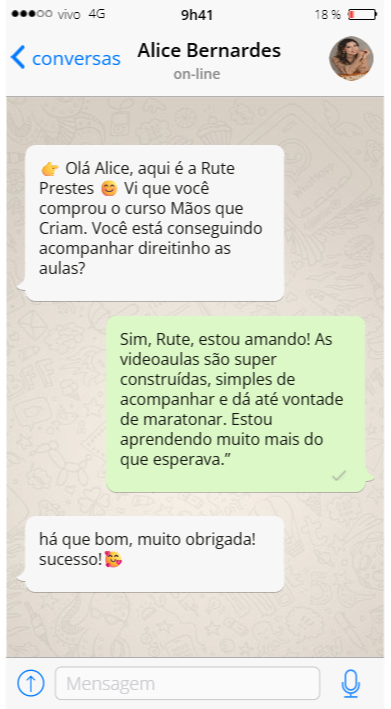
Task: Focus the Mensagem text field
Action: pos(188,683)
